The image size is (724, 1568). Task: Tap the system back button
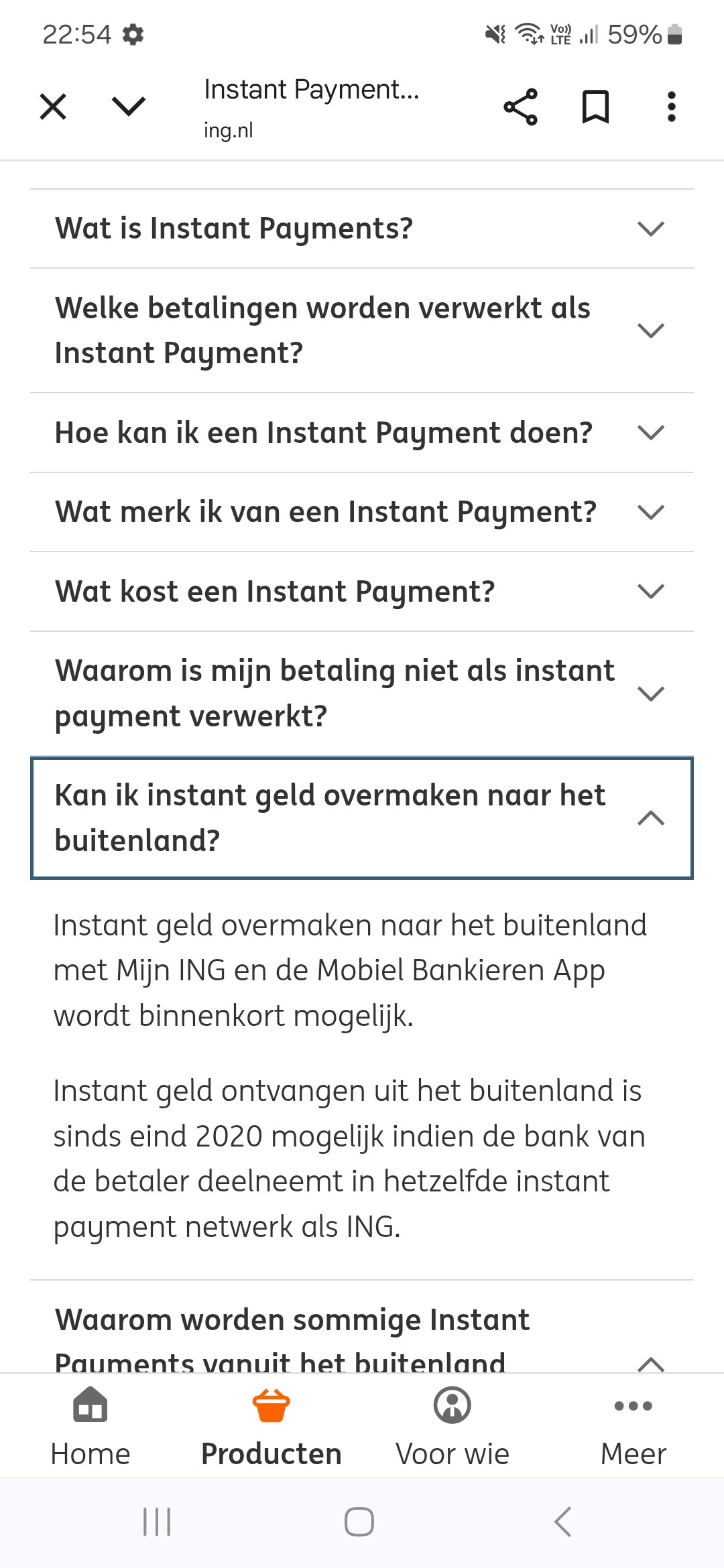pyautogui.click(x=563, y=1522)
